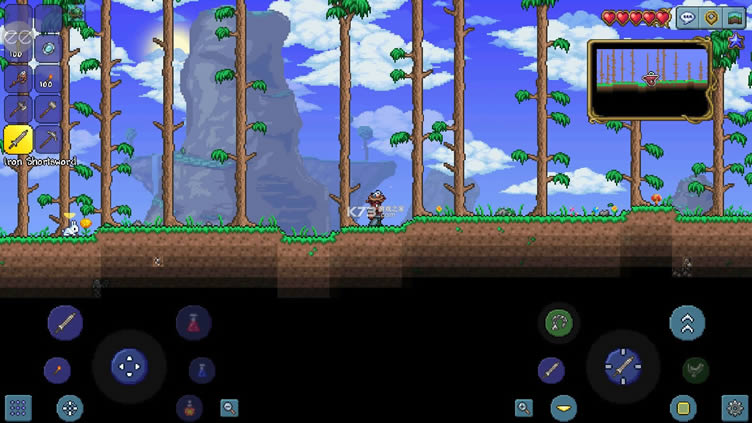Tap the attack joystick sword button

pos(622,366)
